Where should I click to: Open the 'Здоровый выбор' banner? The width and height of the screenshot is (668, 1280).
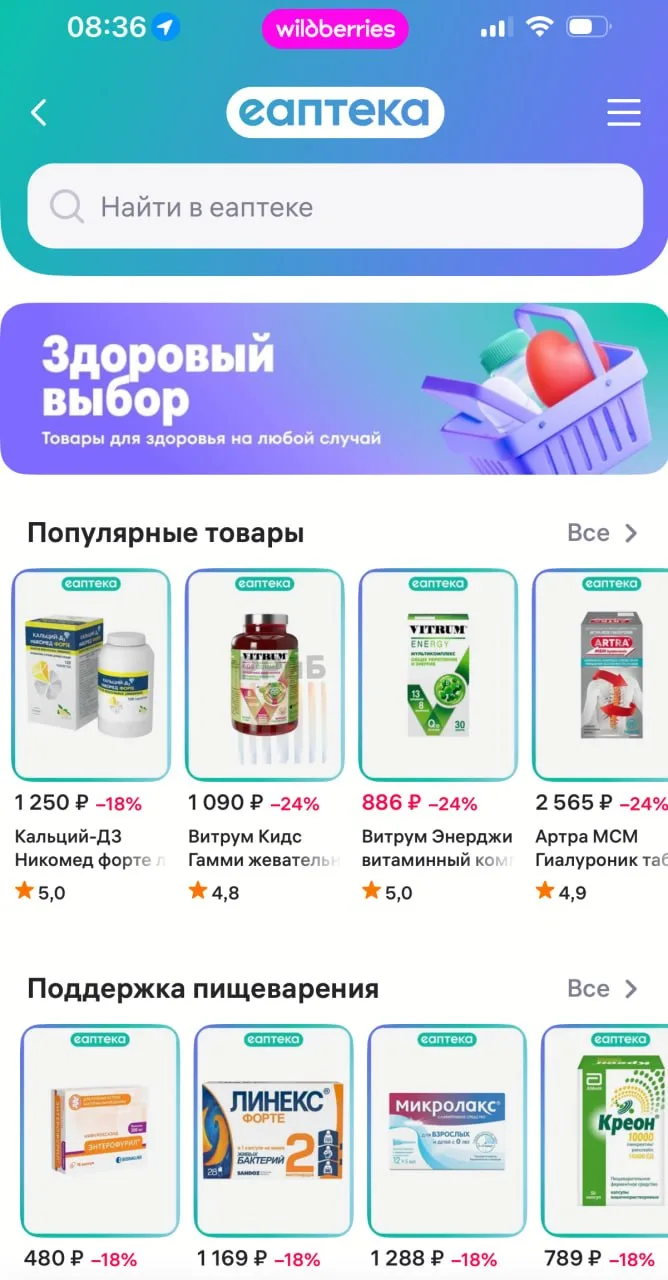(334, 388)
